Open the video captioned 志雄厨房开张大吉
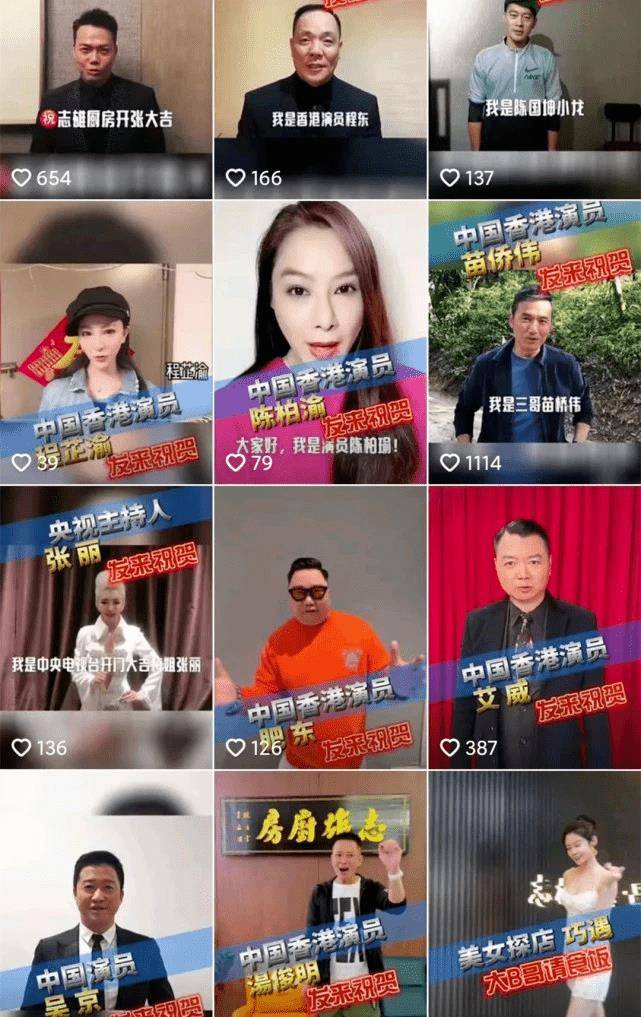 point(105,90)
